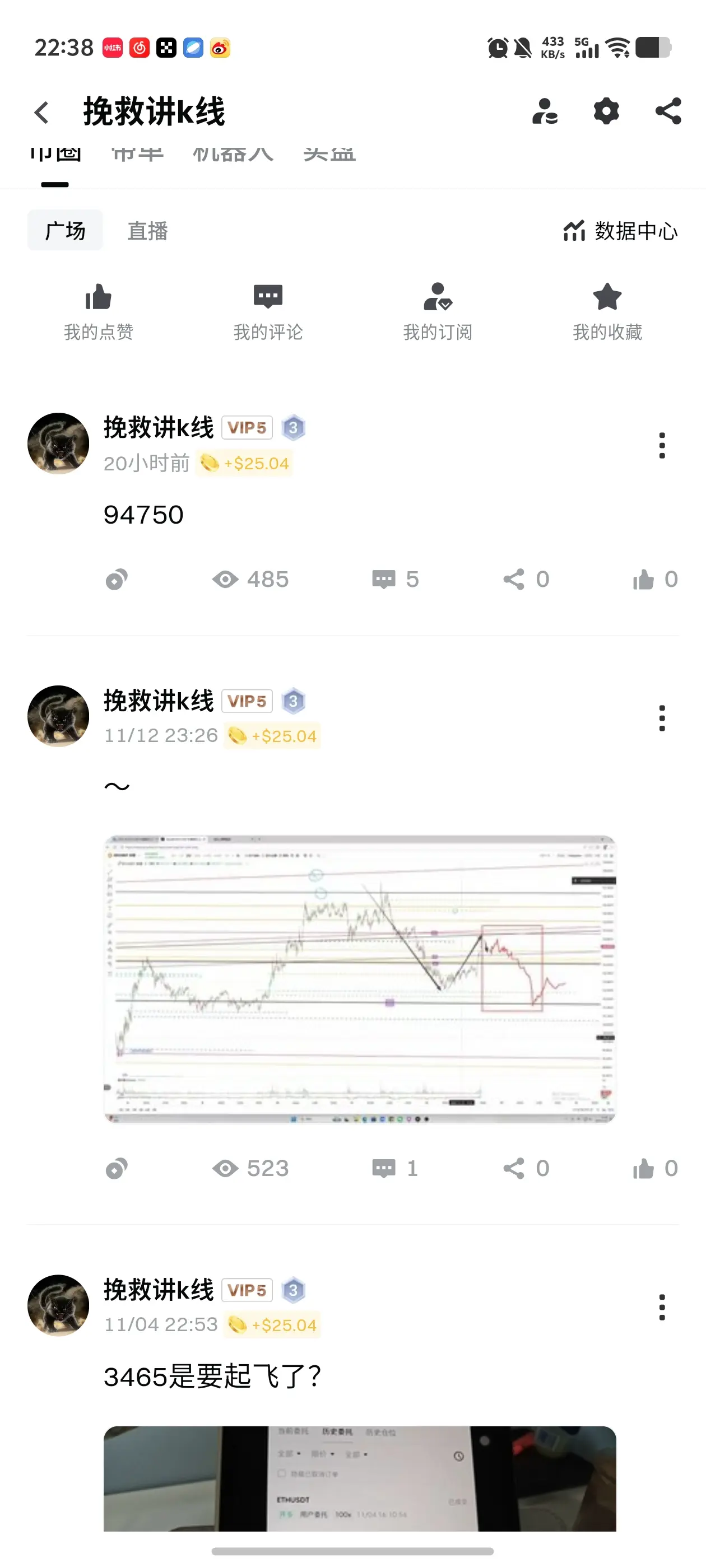
Task: Open overflow menu on the 94750 post
Action: (x=662, y=446)
